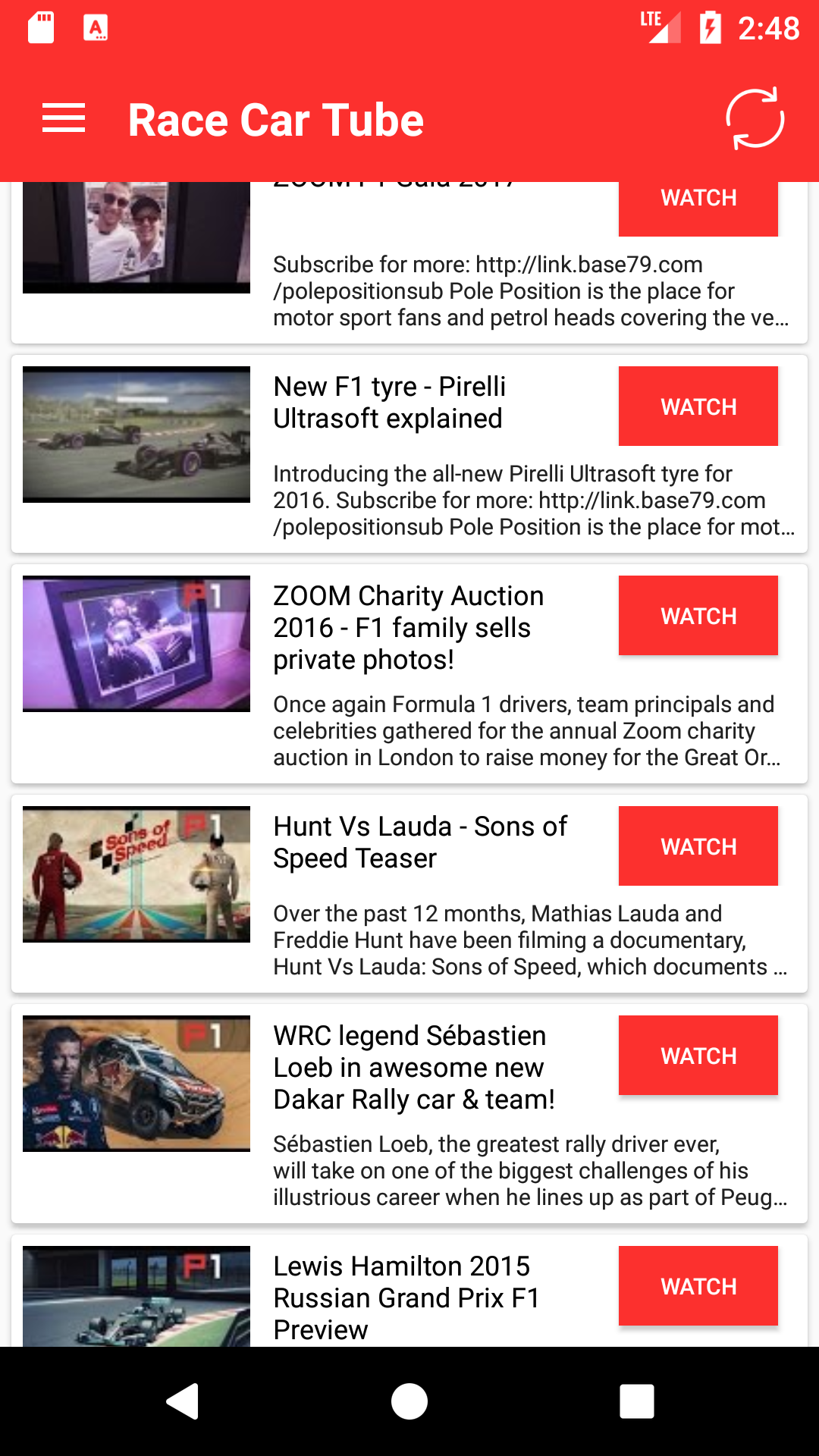Tap the battery charging icon
The width and height of the screenshot is (819, 1456).
(709, 28)
